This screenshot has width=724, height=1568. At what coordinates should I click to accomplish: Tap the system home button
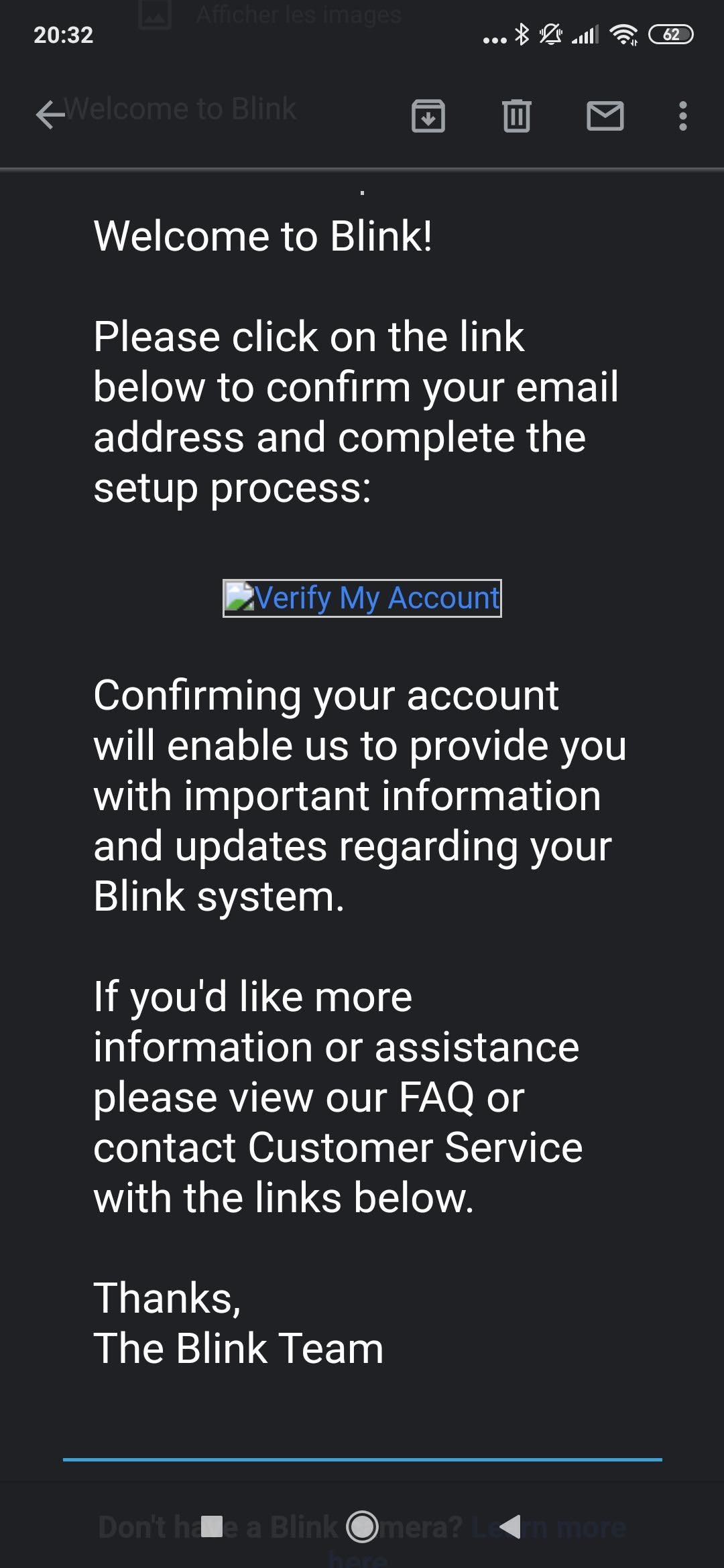[362, 1526]
